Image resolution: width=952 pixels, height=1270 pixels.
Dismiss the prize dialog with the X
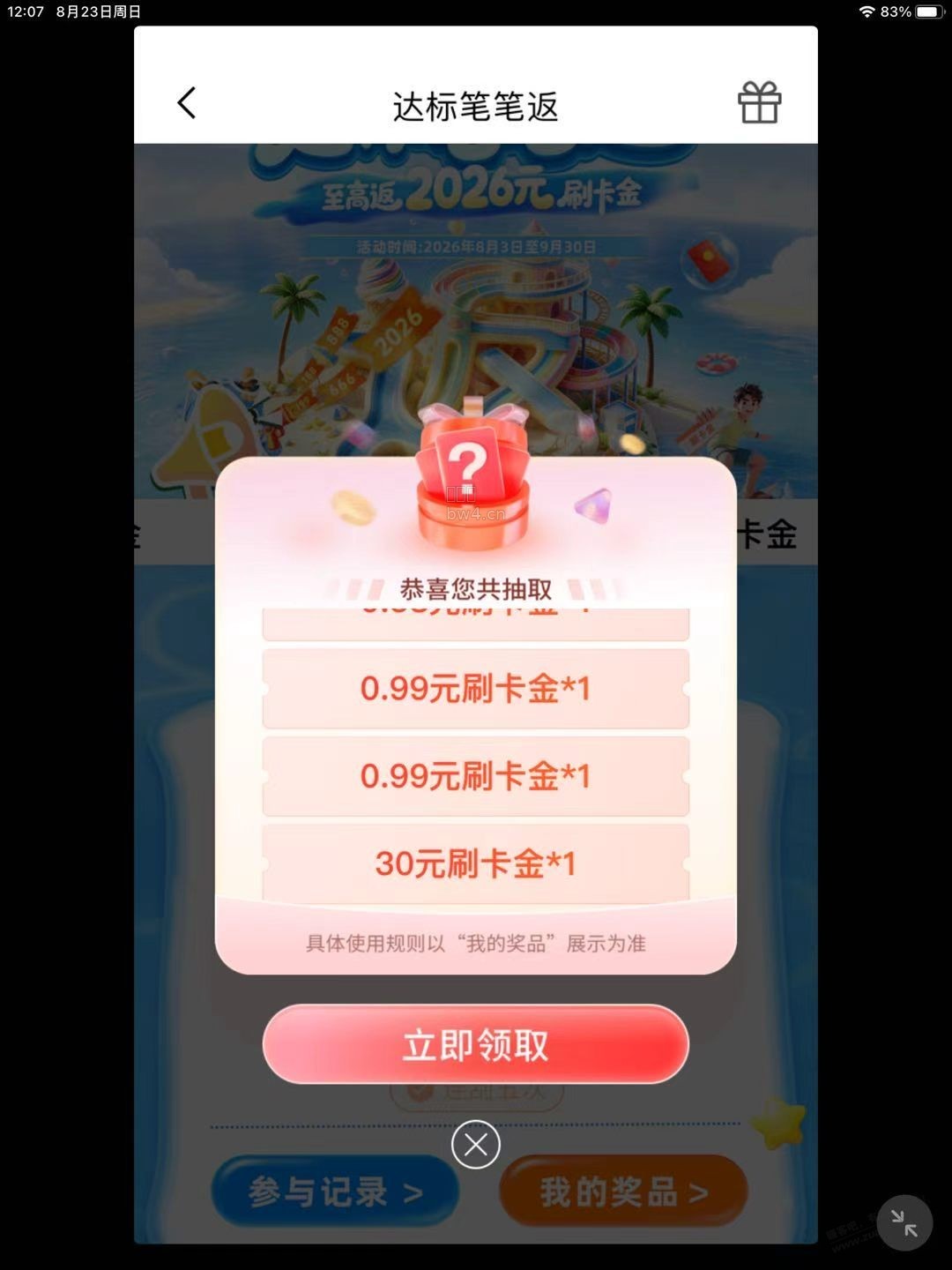tap(476, 1145)
